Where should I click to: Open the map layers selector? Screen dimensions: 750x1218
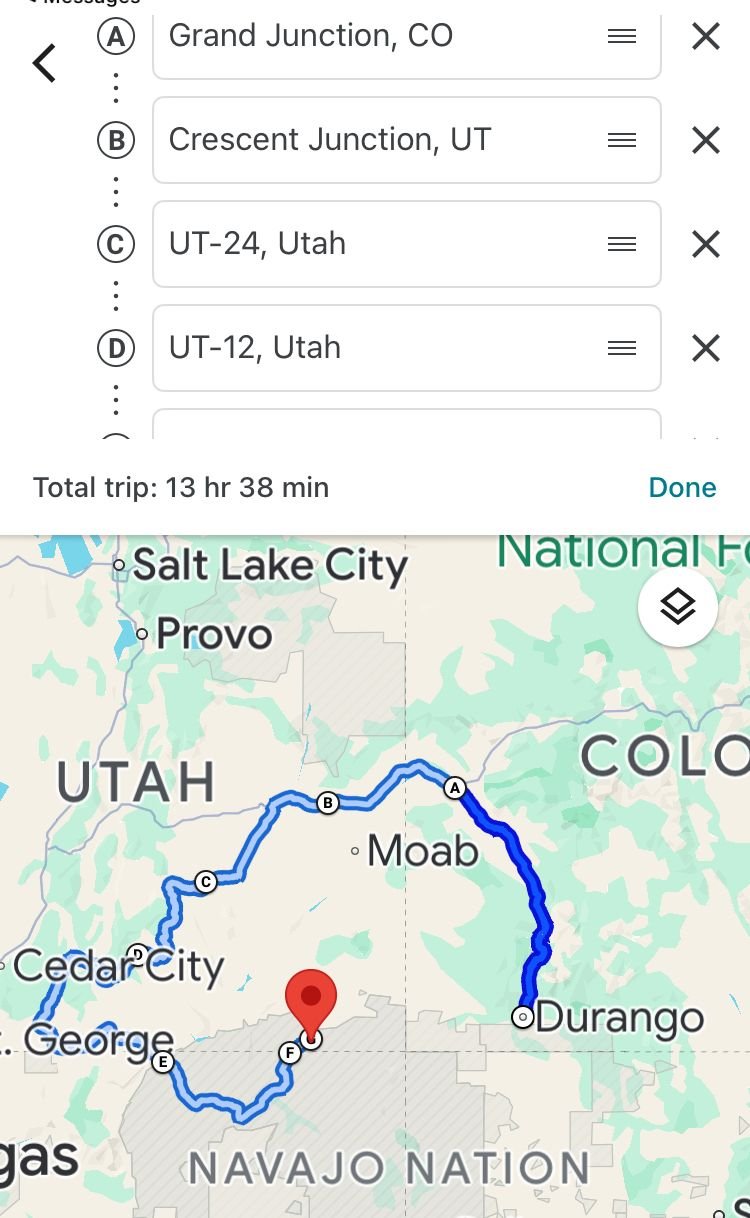point(677,607)
